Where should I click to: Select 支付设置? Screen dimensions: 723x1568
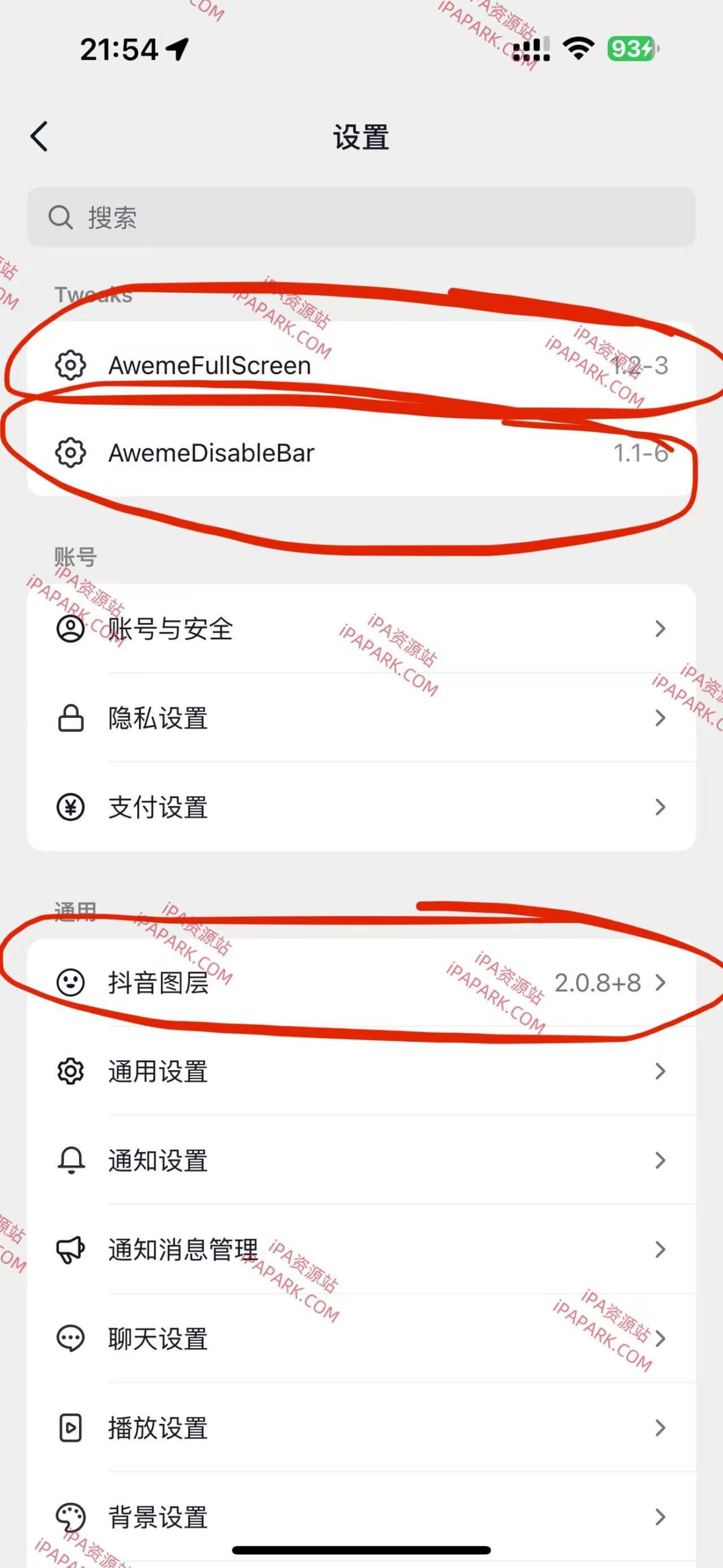pos(361,807)
